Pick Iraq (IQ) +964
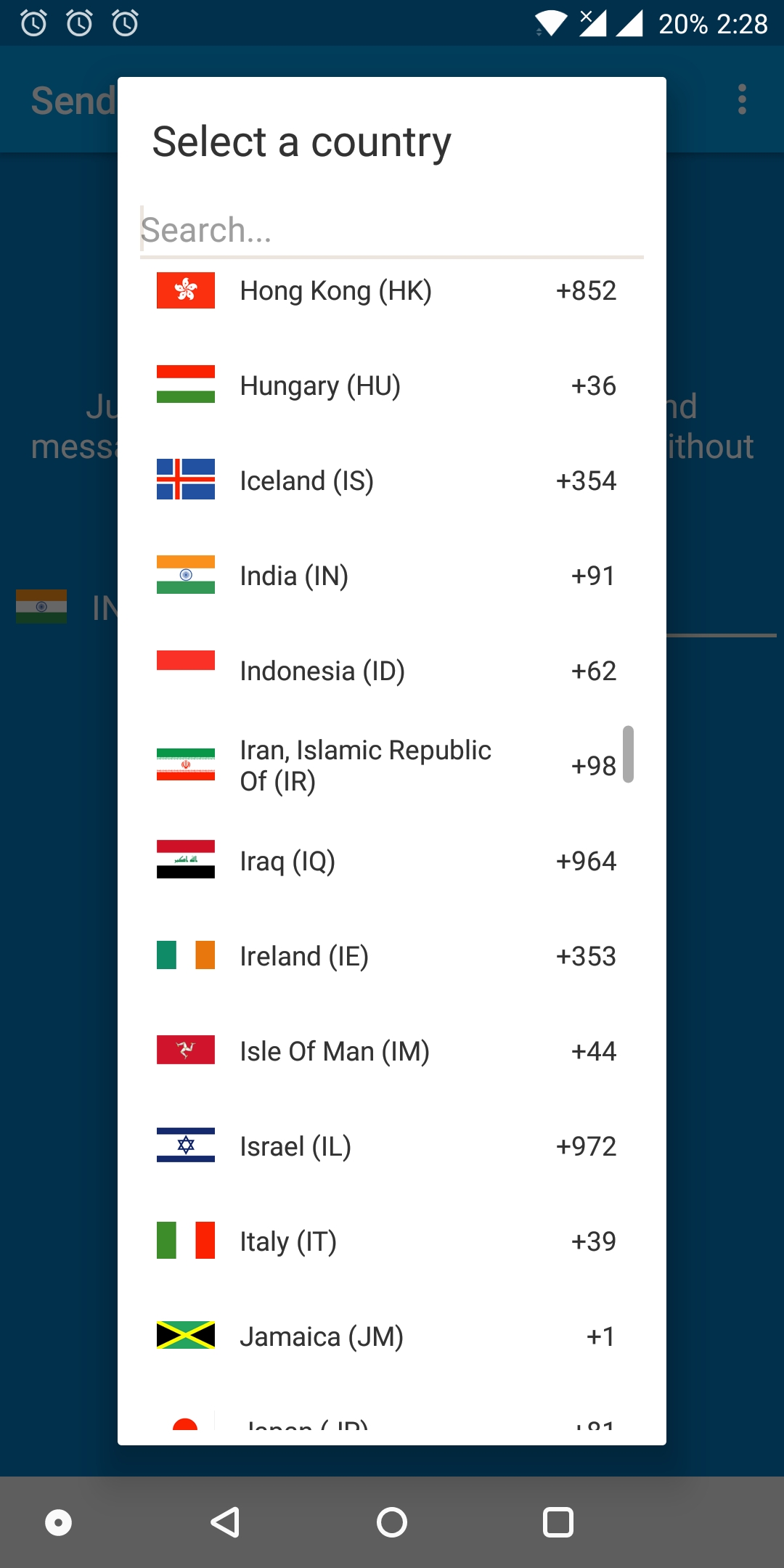Image resolution: width=784 pixels, height=1568 pixels. tap(392, 861)
